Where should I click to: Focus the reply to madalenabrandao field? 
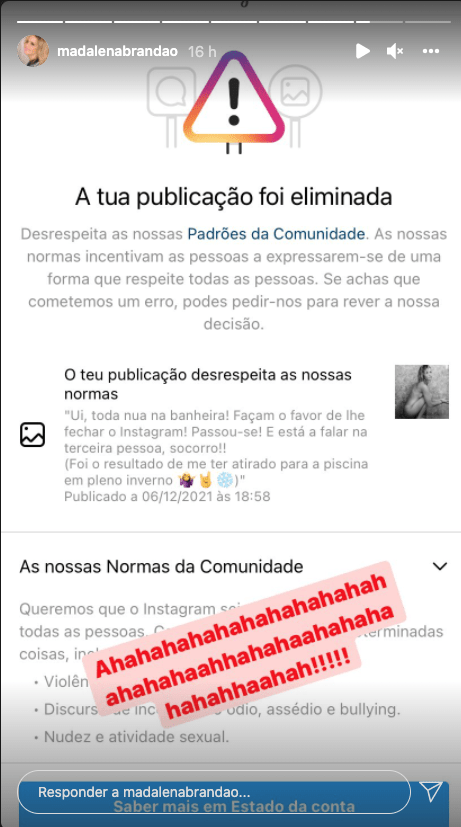214,792
